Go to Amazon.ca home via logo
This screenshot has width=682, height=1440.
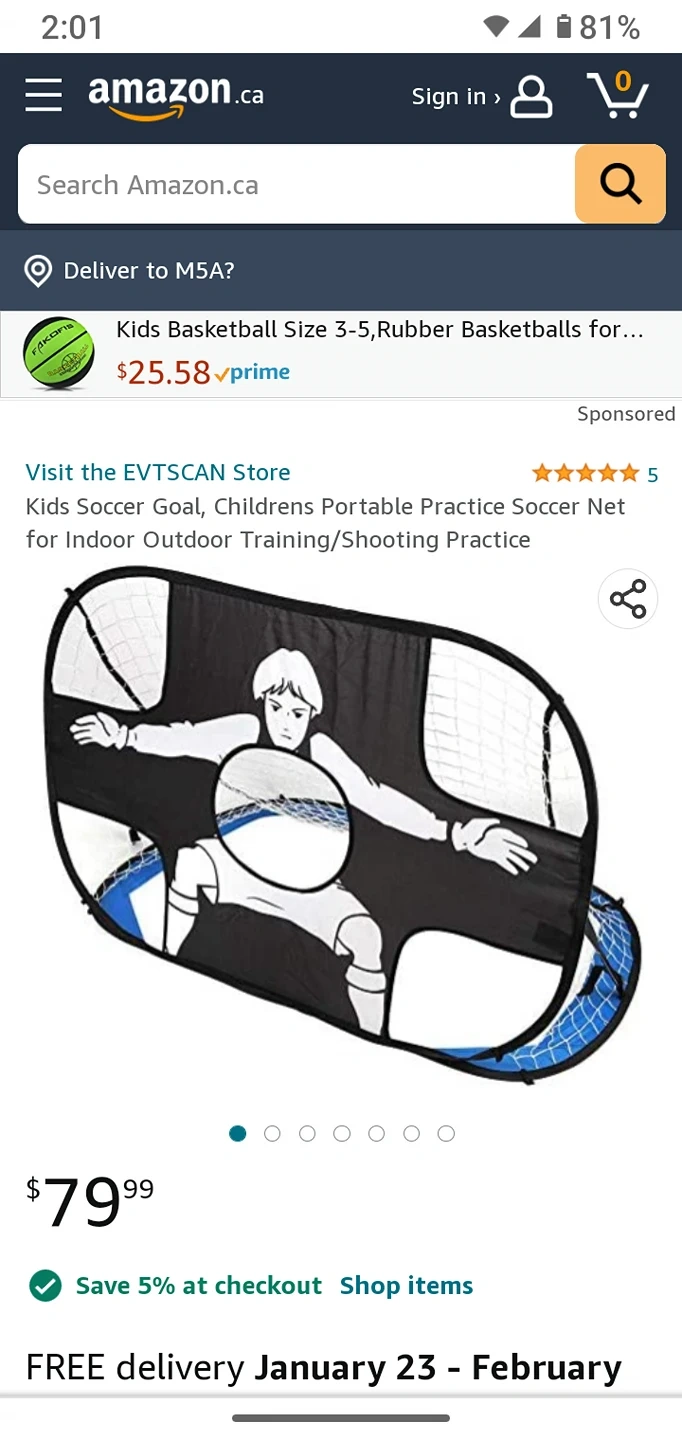(176, 96)
